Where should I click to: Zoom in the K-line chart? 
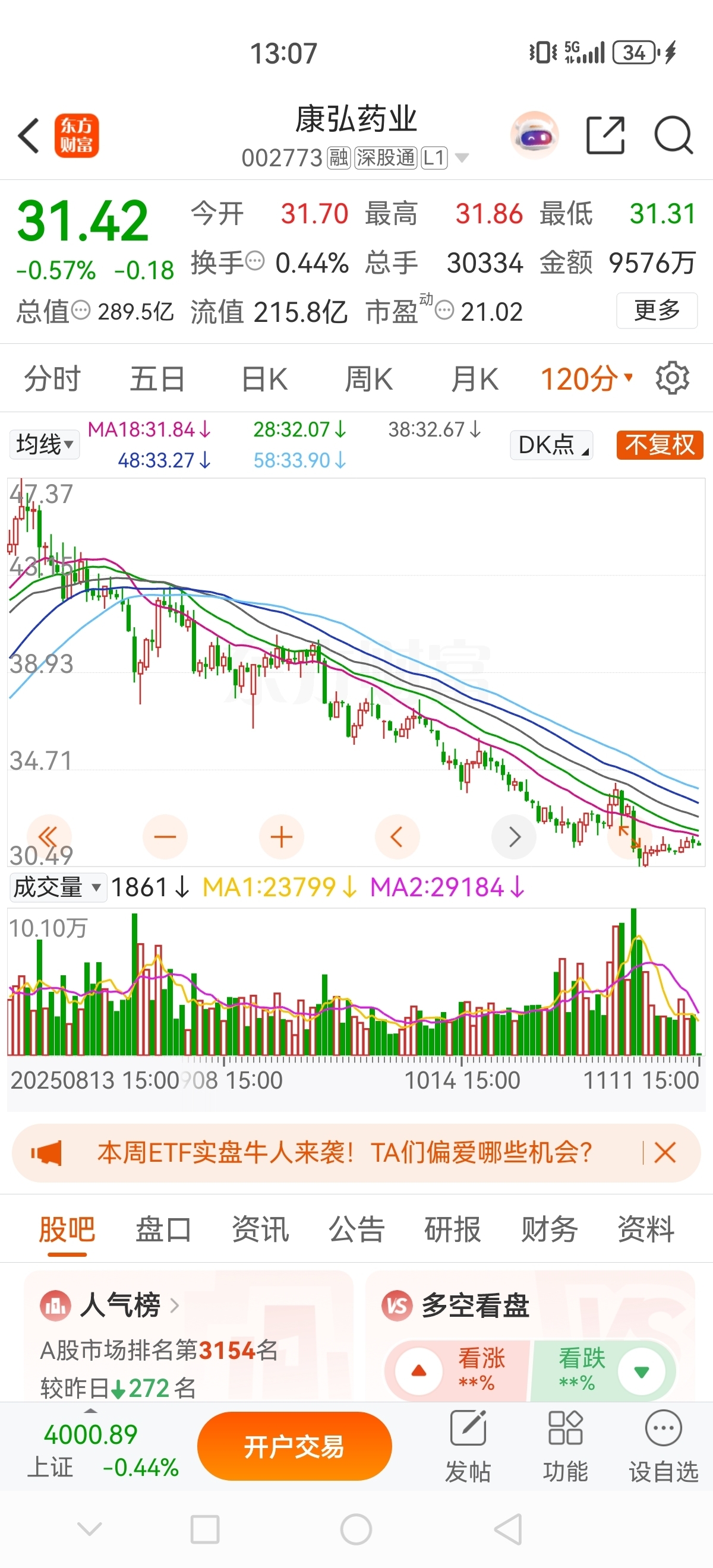281,837
